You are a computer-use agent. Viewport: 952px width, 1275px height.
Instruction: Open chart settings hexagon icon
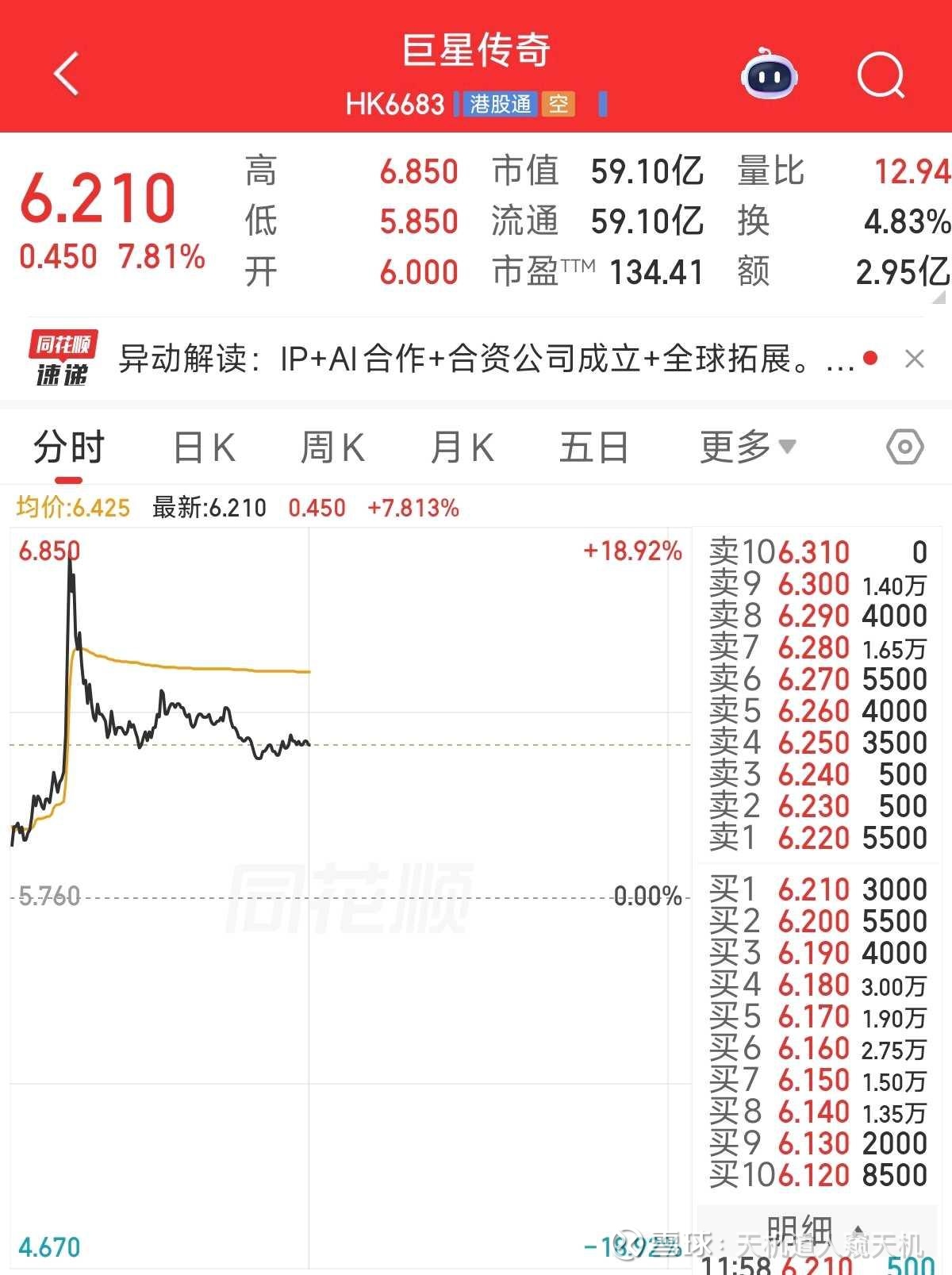coord(904,447)
